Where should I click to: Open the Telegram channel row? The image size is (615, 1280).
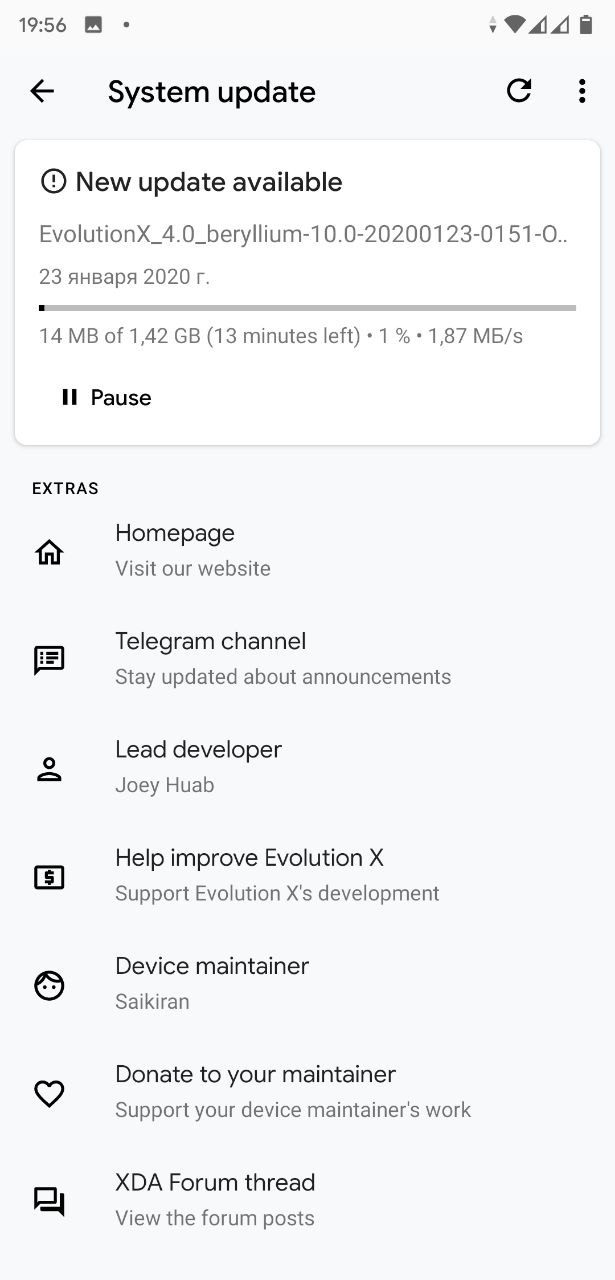(x=307, y=658)
